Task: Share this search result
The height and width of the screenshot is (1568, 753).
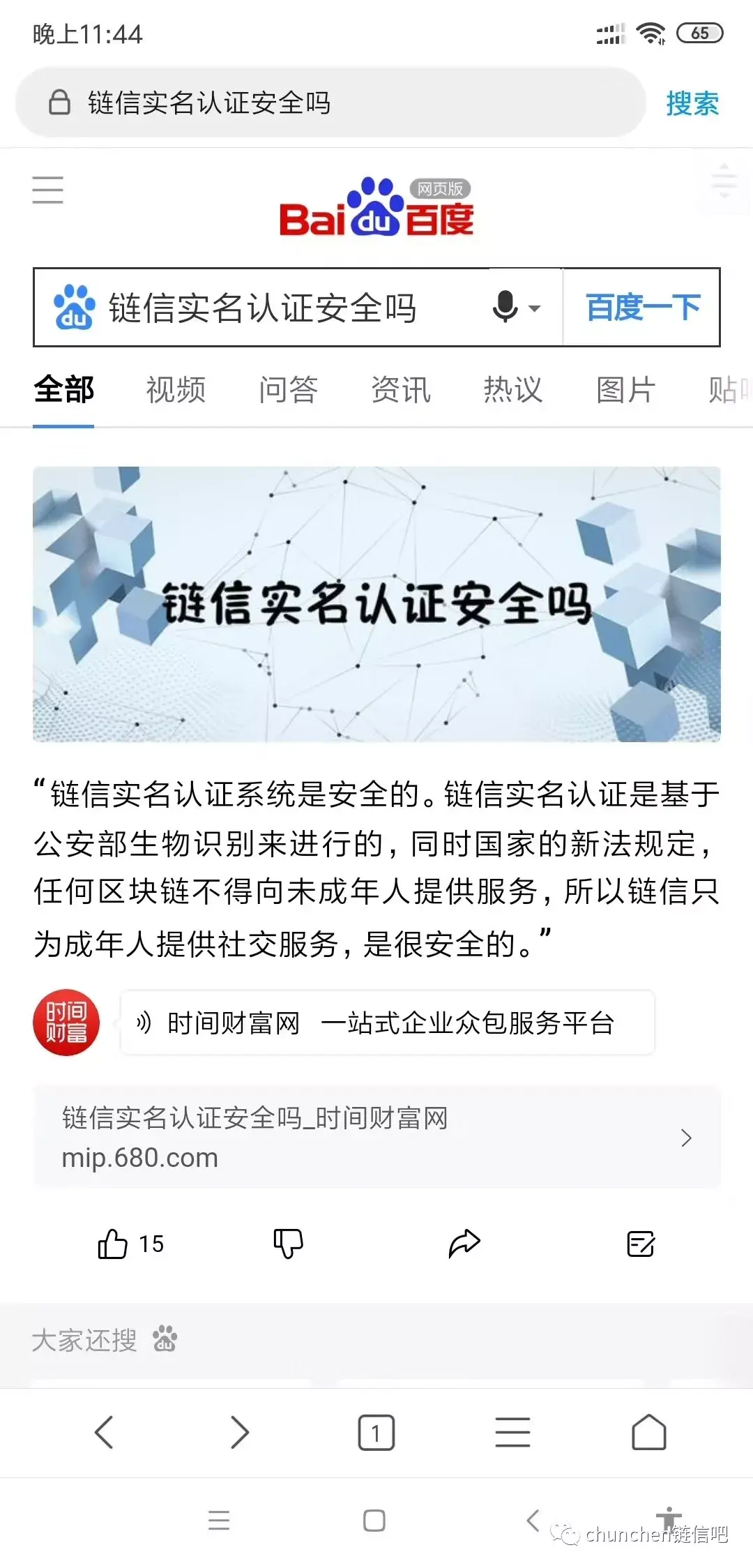Action: [464, 1244]
